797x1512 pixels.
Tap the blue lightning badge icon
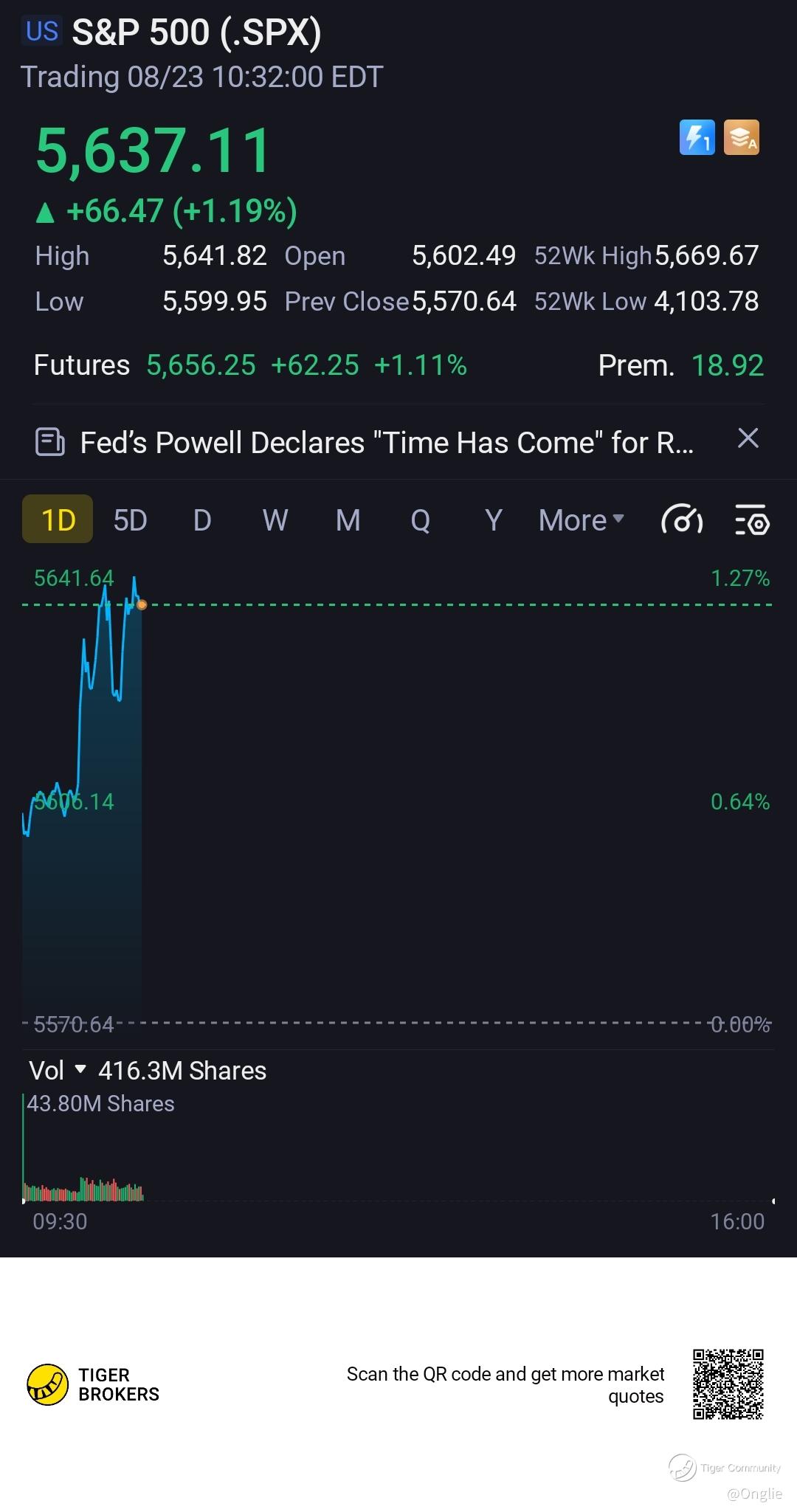pyautogui.click(x=697, y=137)
